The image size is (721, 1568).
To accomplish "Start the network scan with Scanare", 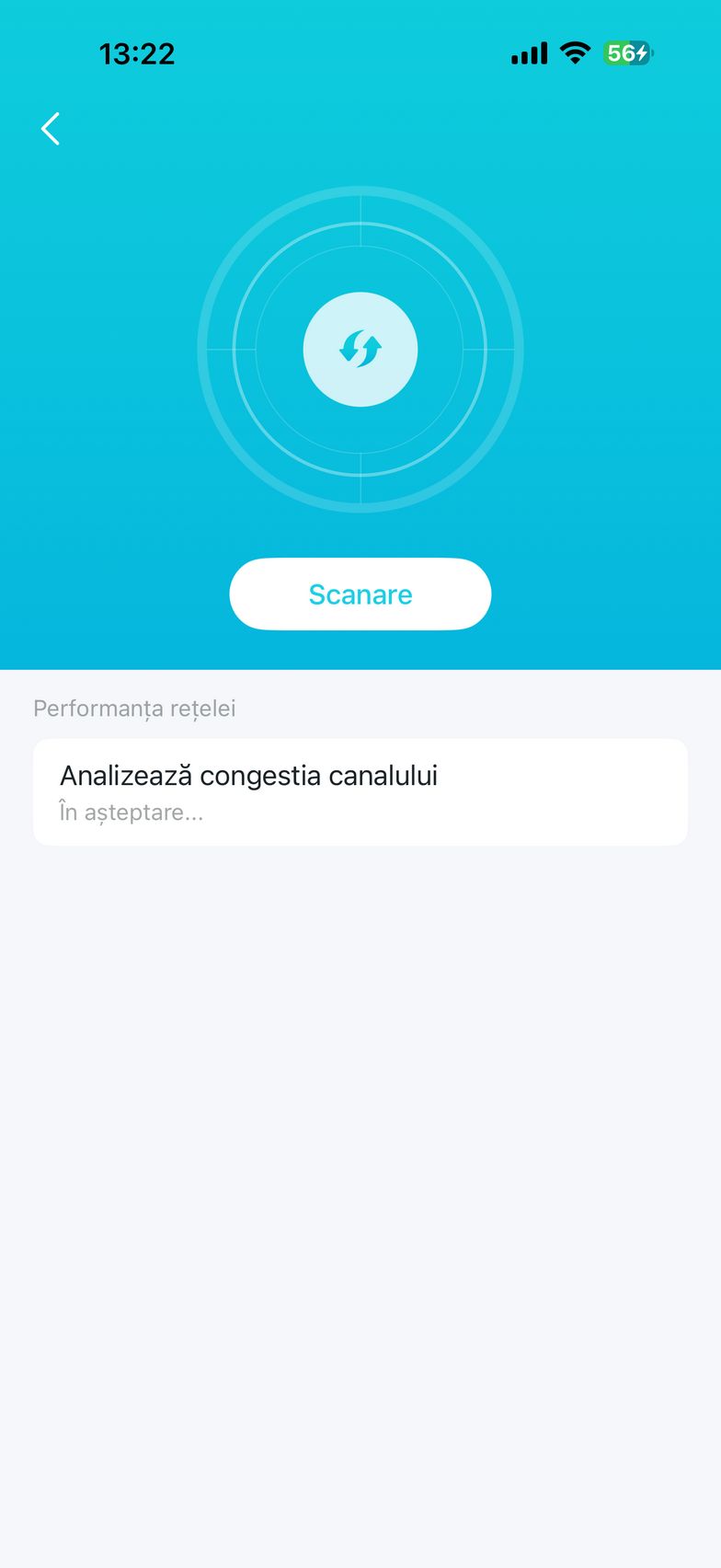I will coord(360,594).
